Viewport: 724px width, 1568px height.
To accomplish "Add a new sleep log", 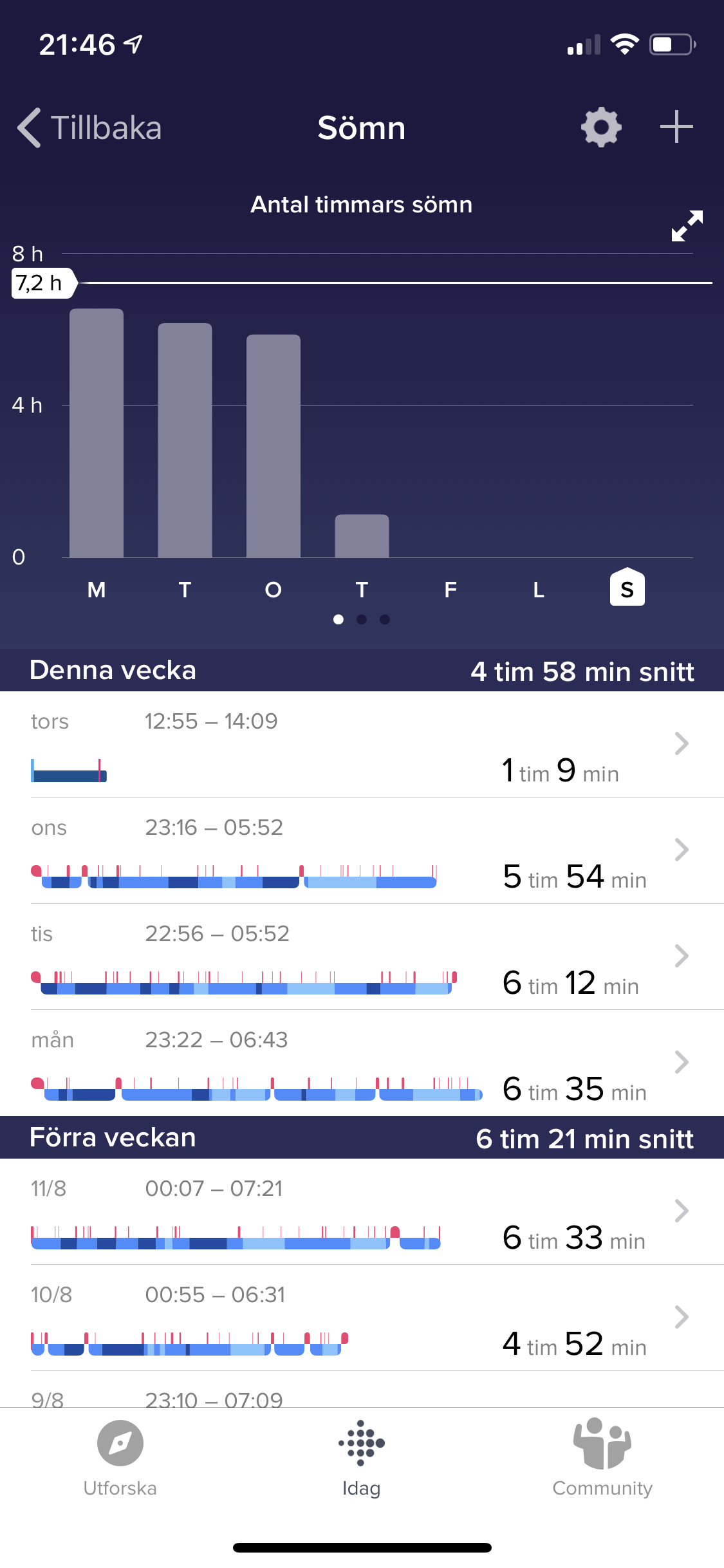I will click(676, 127).
